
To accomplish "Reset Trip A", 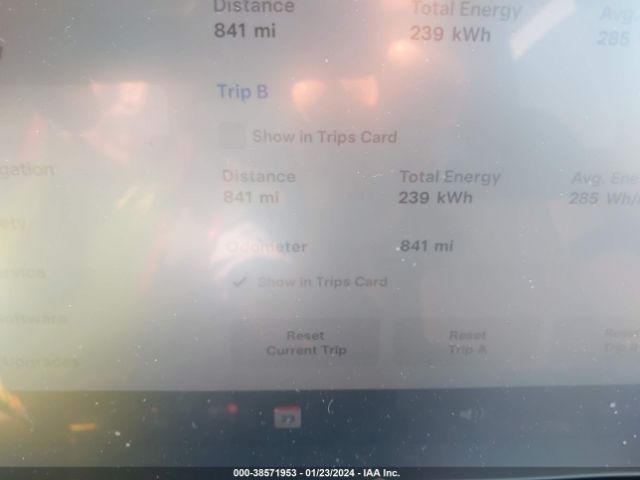I will pyautogui.click(x=467, y=343).
